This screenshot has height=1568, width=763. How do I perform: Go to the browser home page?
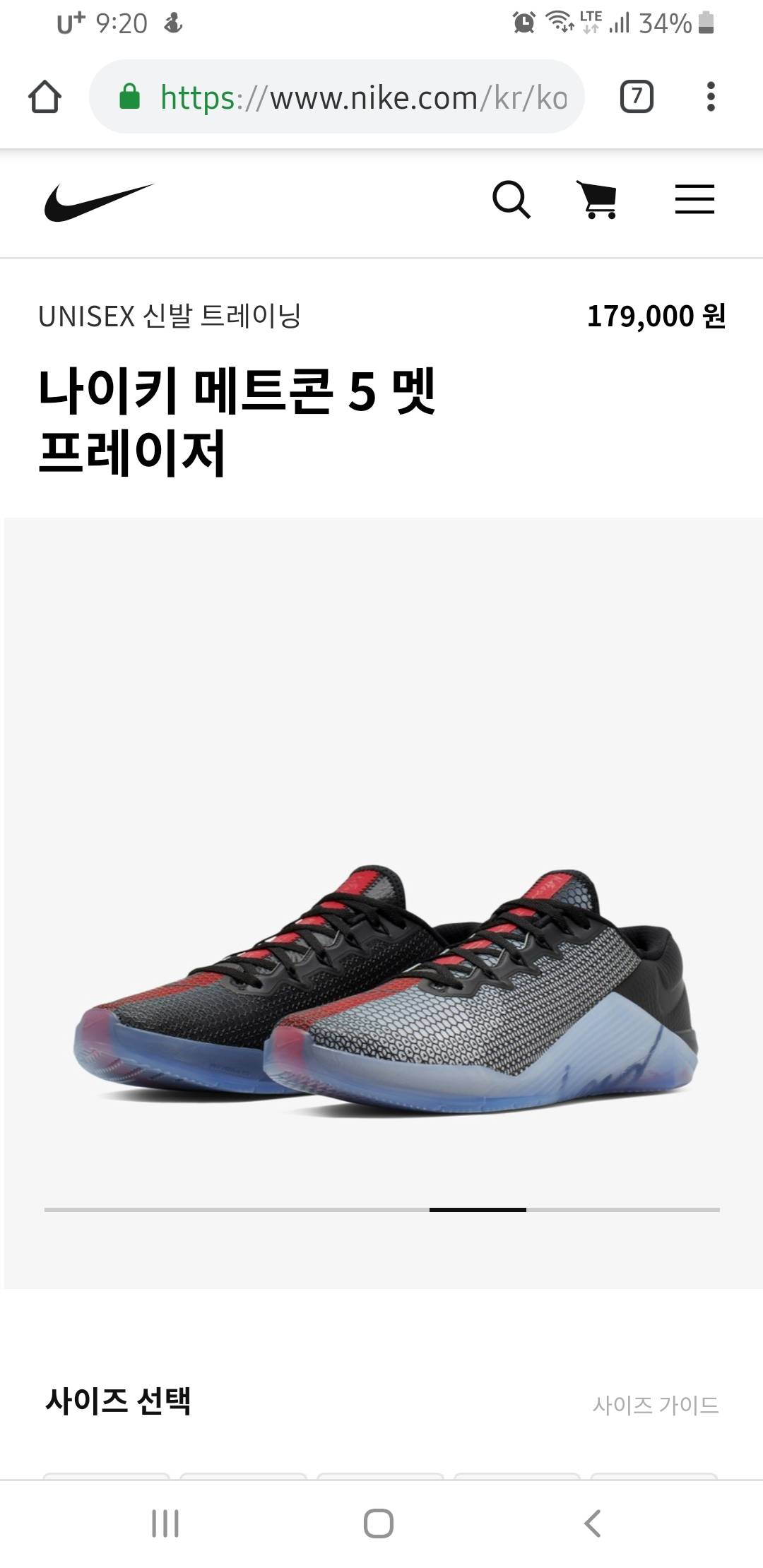[x=45, y=97]
